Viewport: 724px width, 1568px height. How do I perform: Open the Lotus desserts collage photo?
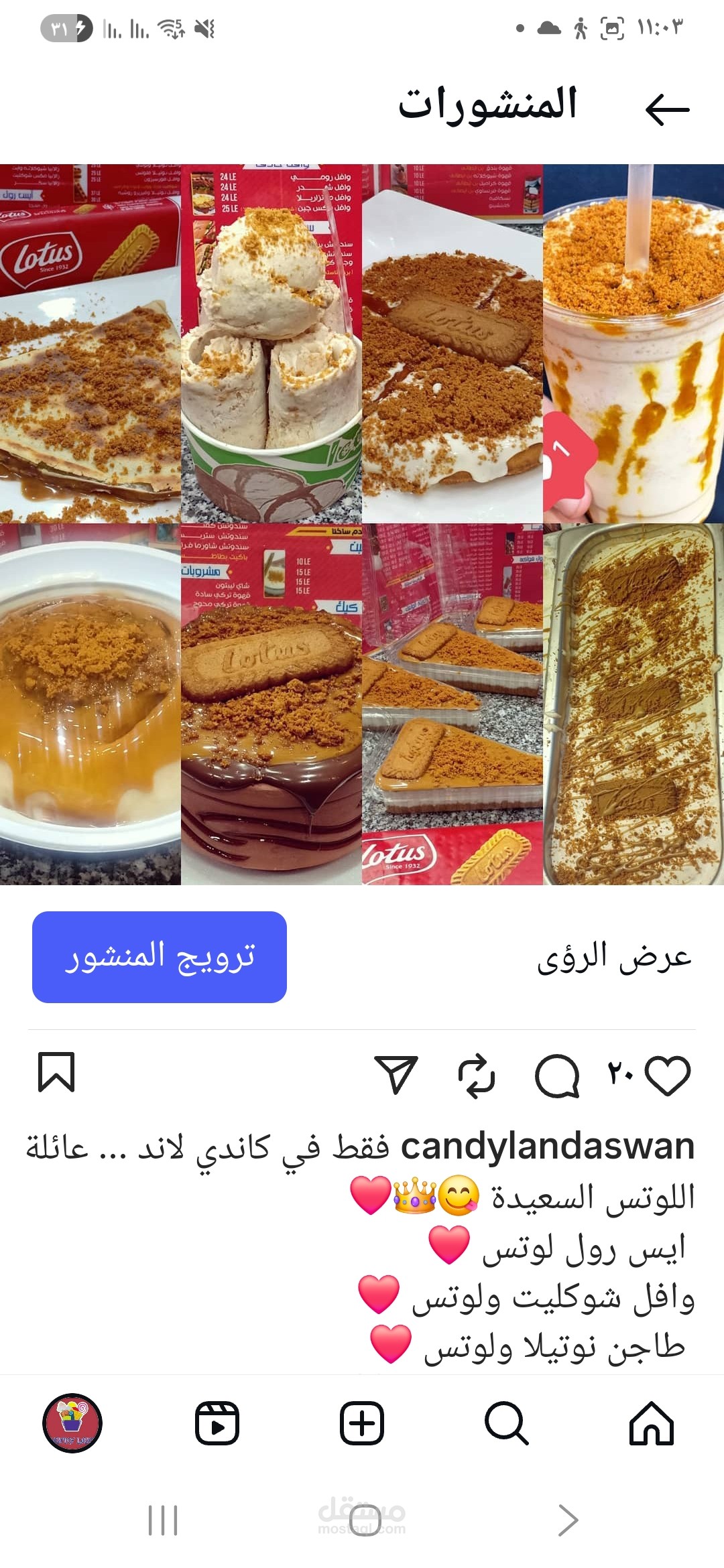point(362,524)
